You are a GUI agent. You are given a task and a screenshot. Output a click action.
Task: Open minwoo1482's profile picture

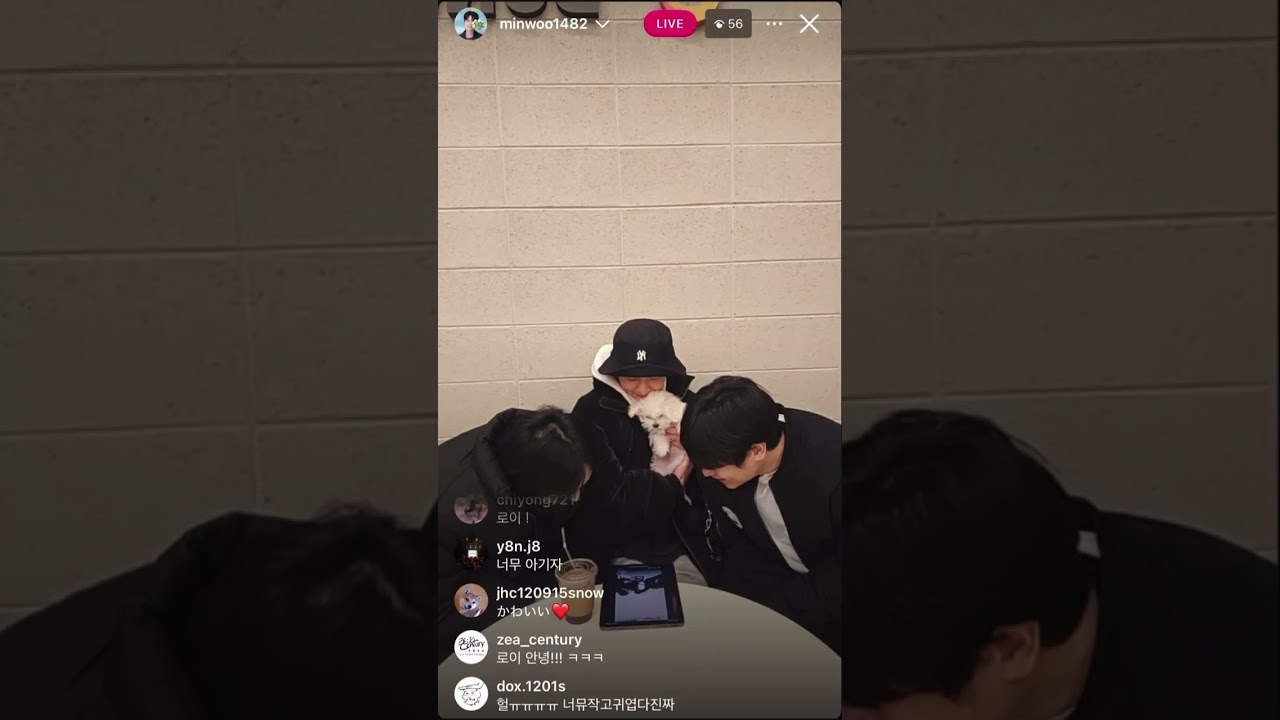[470, 24]
